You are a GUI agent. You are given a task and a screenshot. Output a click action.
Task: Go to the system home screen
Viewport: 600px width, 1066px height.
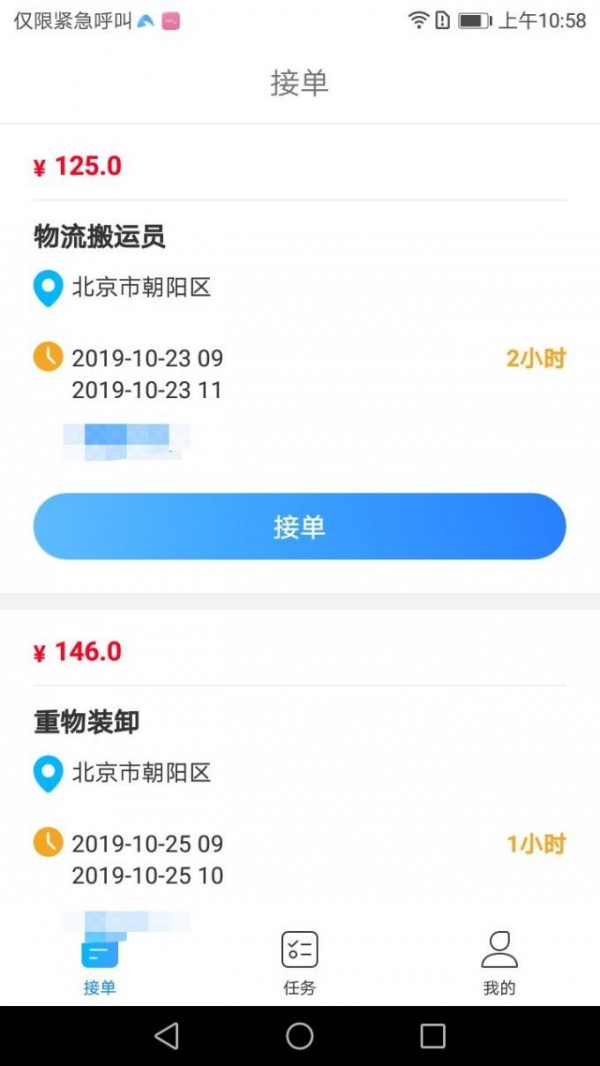point(300,1036)
